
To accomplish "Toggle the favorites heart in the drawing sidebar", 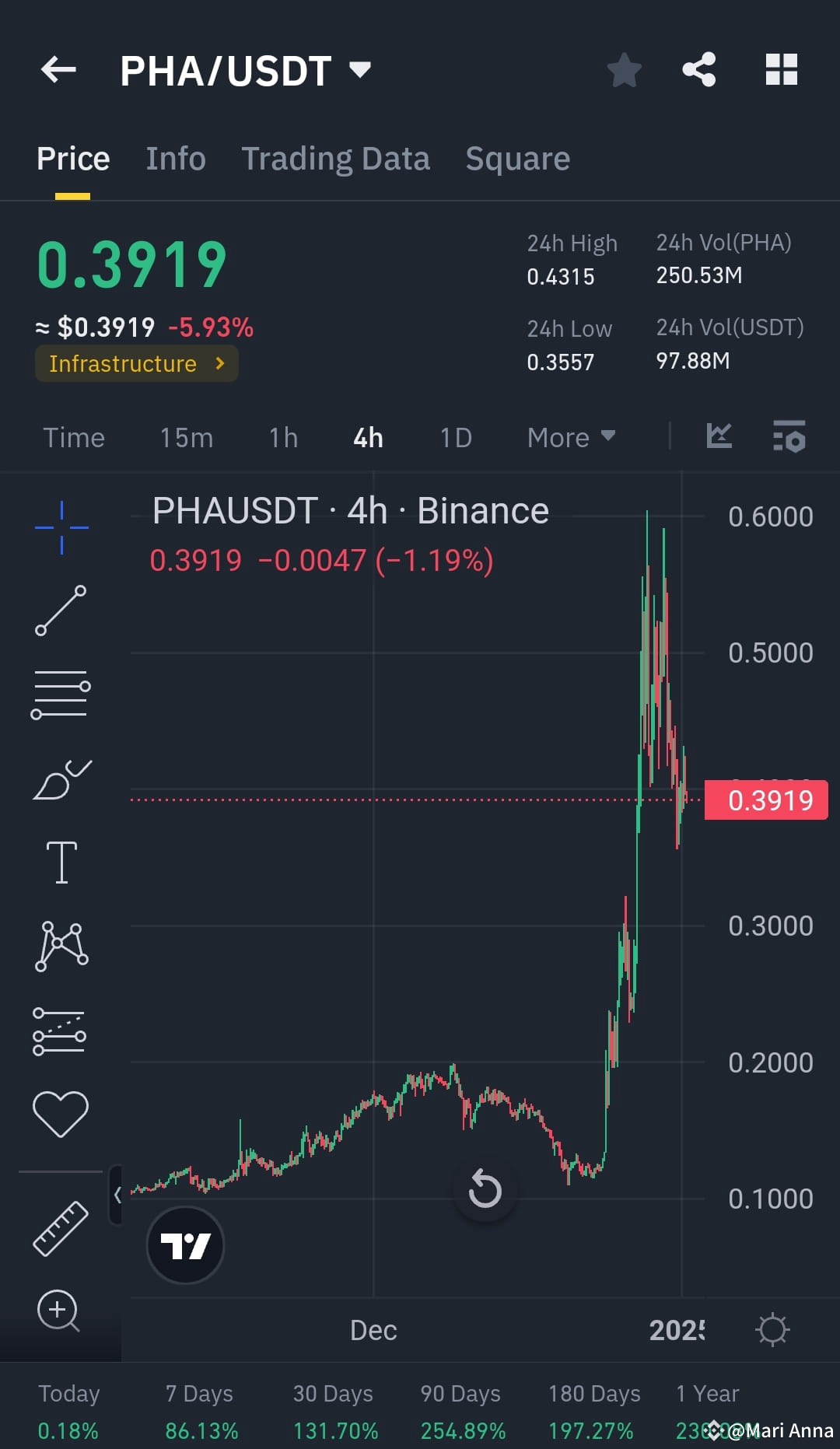I will click(61, 1112).
